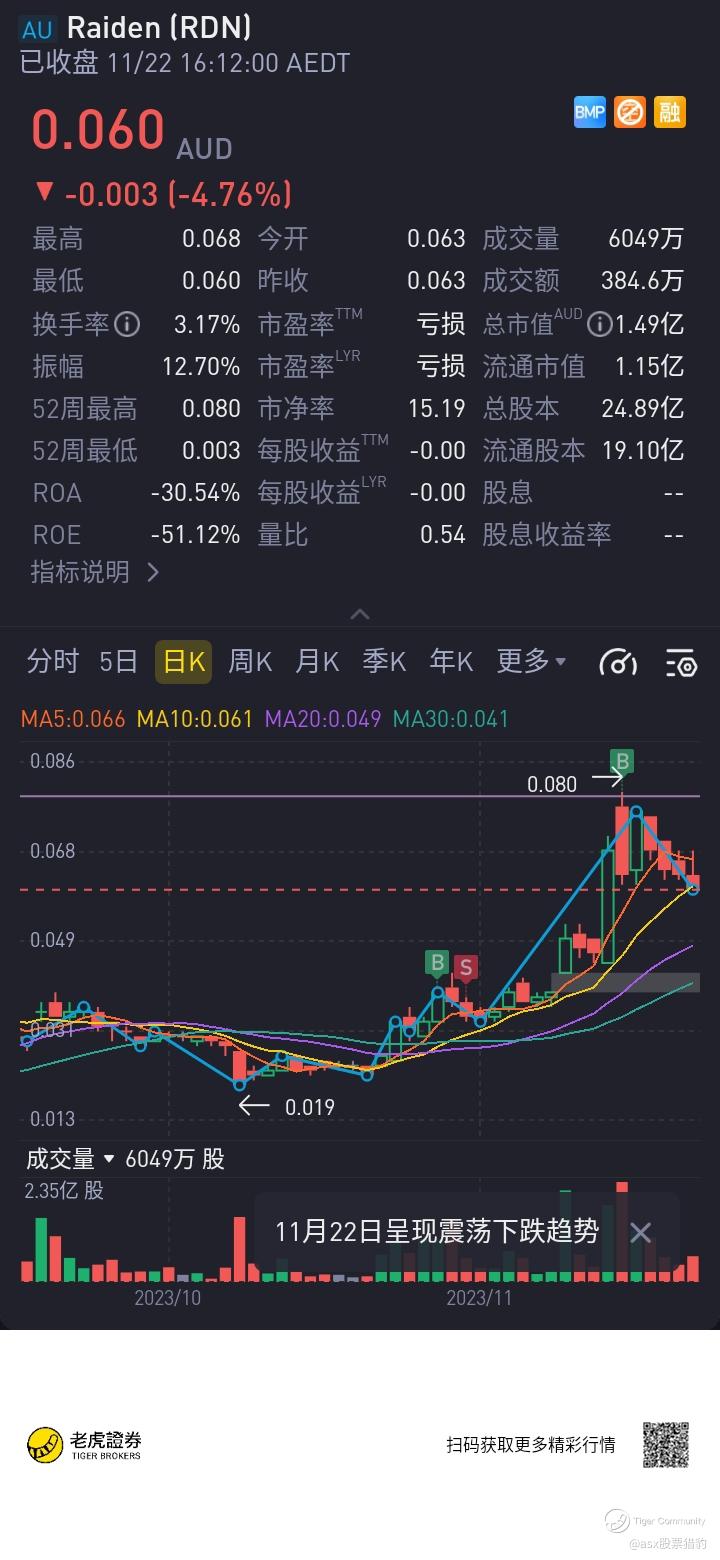
Task: Collapse the quote details panel
Action: point(360,614)
